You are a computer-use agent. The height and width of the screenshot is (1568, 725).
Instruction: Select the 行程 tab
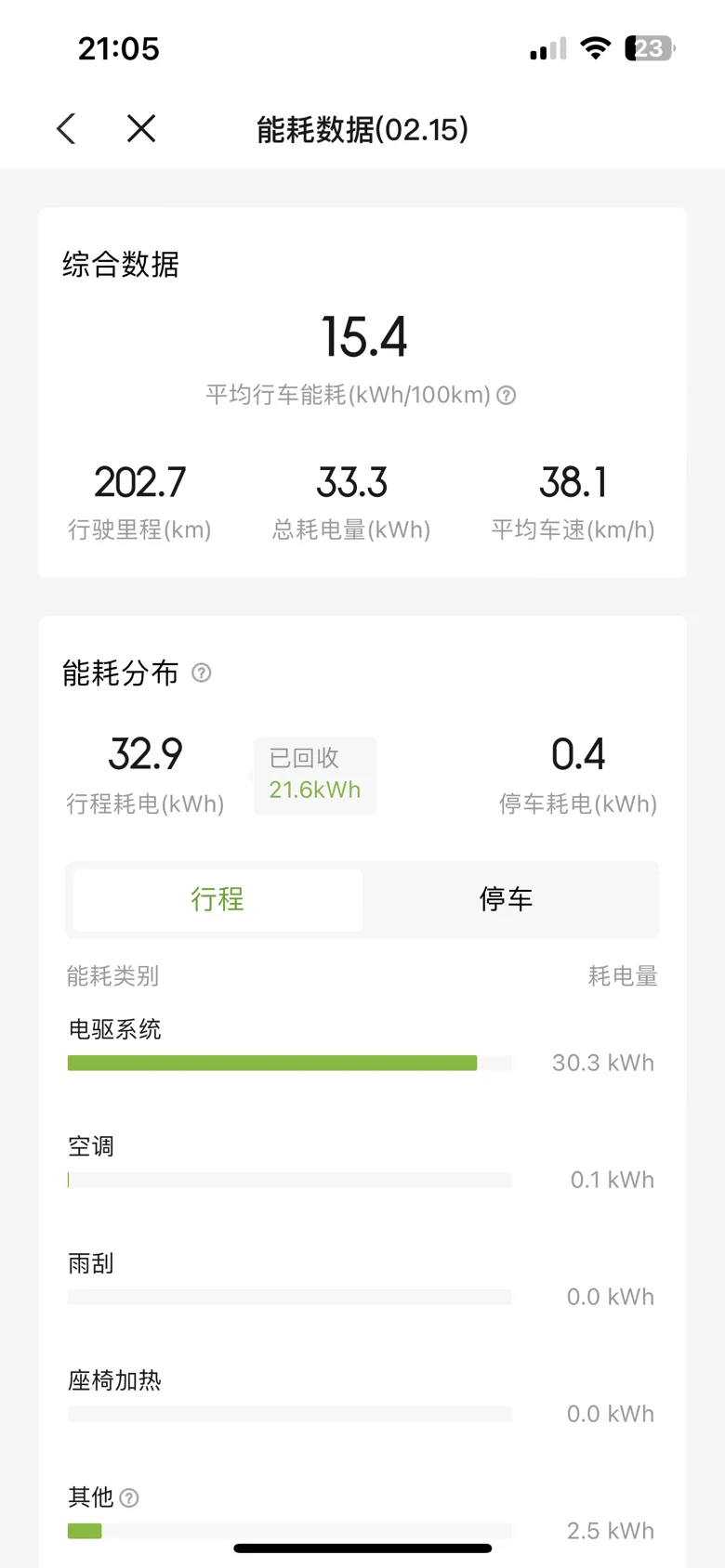point(217,899)
